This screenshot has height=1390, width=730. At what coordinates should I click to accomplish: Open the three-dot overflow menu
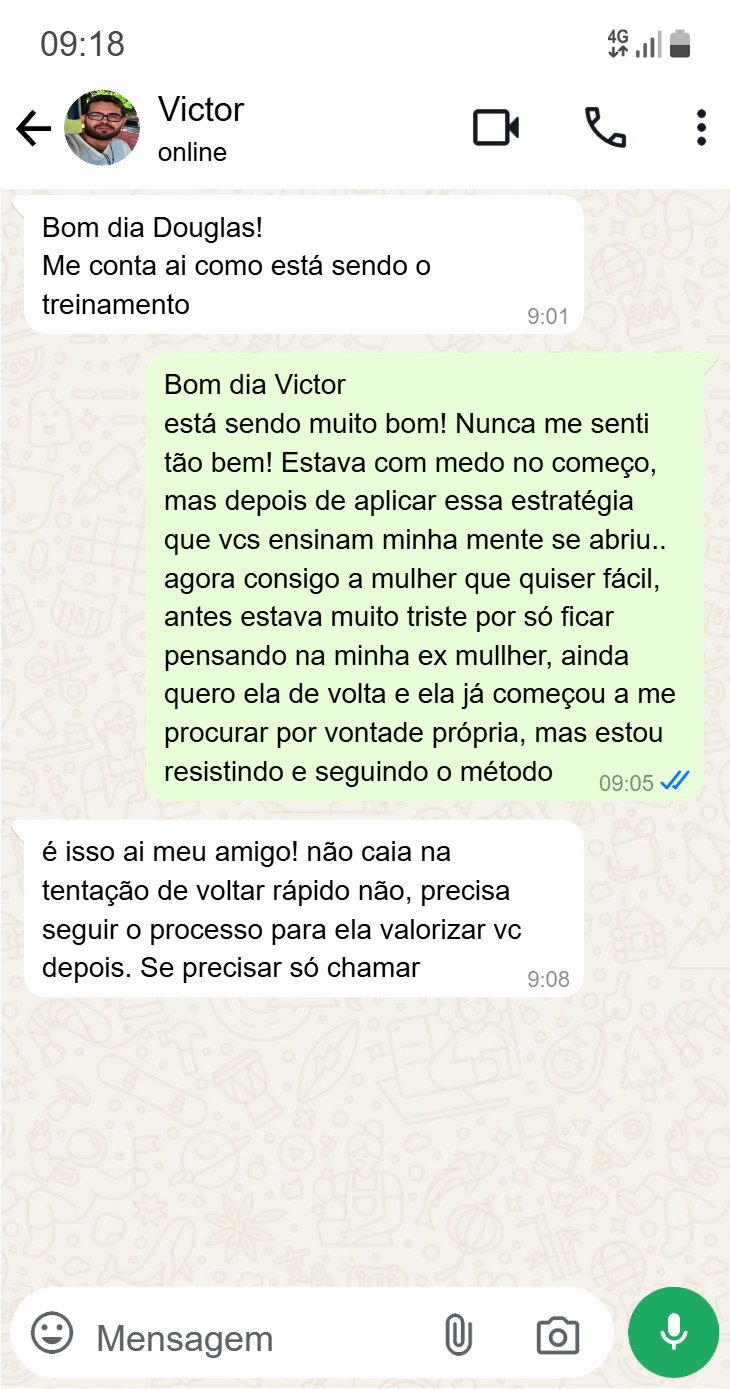tap(701, 128)
